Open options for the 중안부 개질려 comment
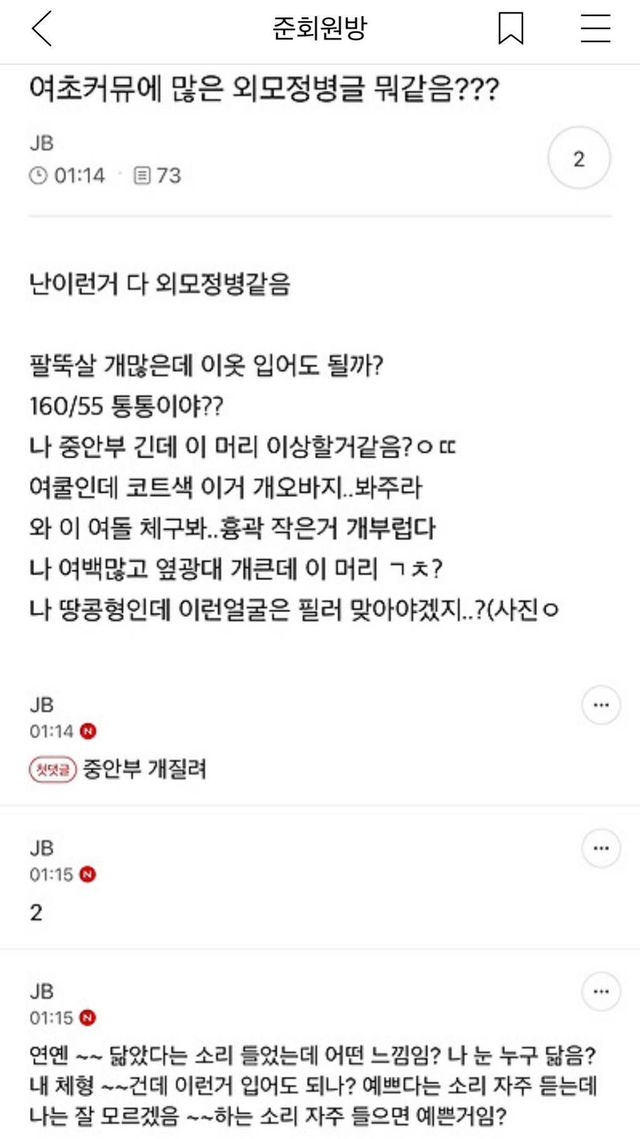Viewport: 640px width, 1139px height. (601, 705)
